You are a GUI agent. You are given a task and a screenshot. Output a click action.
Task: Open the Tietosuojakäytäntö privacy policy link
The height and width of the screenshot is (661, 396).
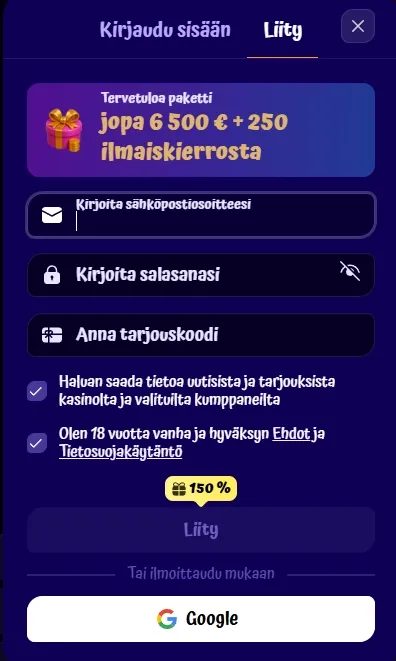click(121, 452)
